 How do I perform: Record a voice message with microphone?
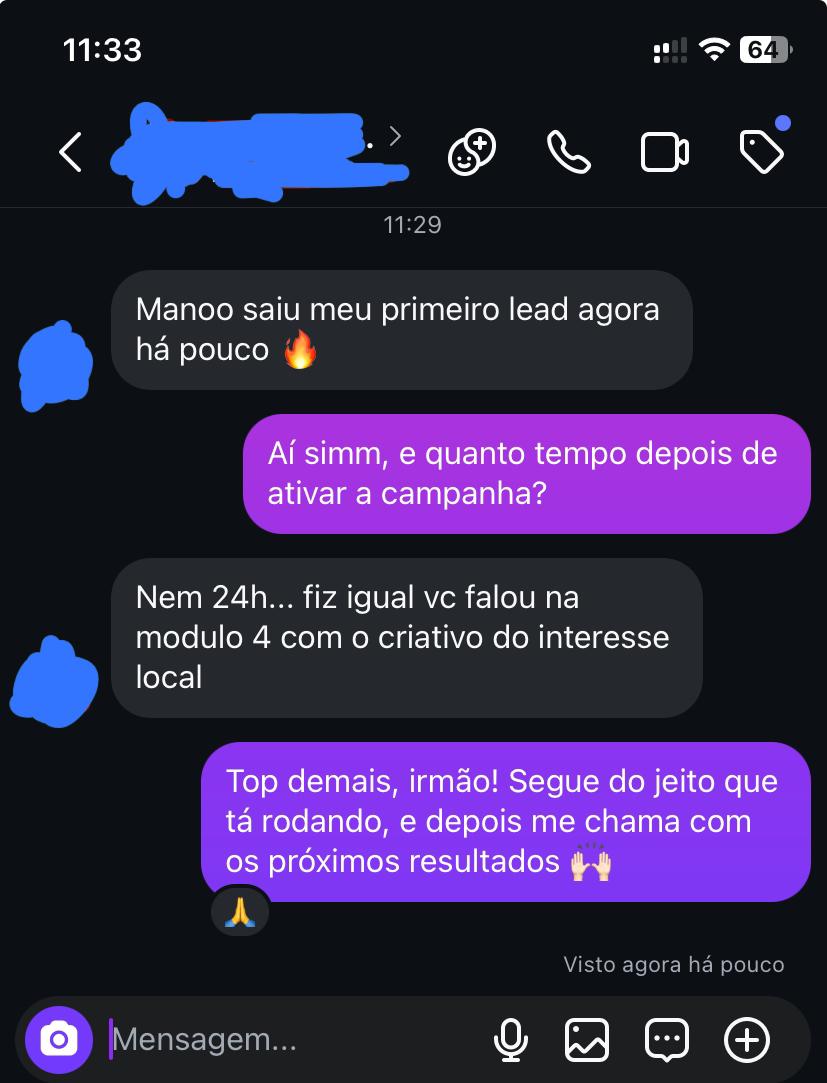510,1040
